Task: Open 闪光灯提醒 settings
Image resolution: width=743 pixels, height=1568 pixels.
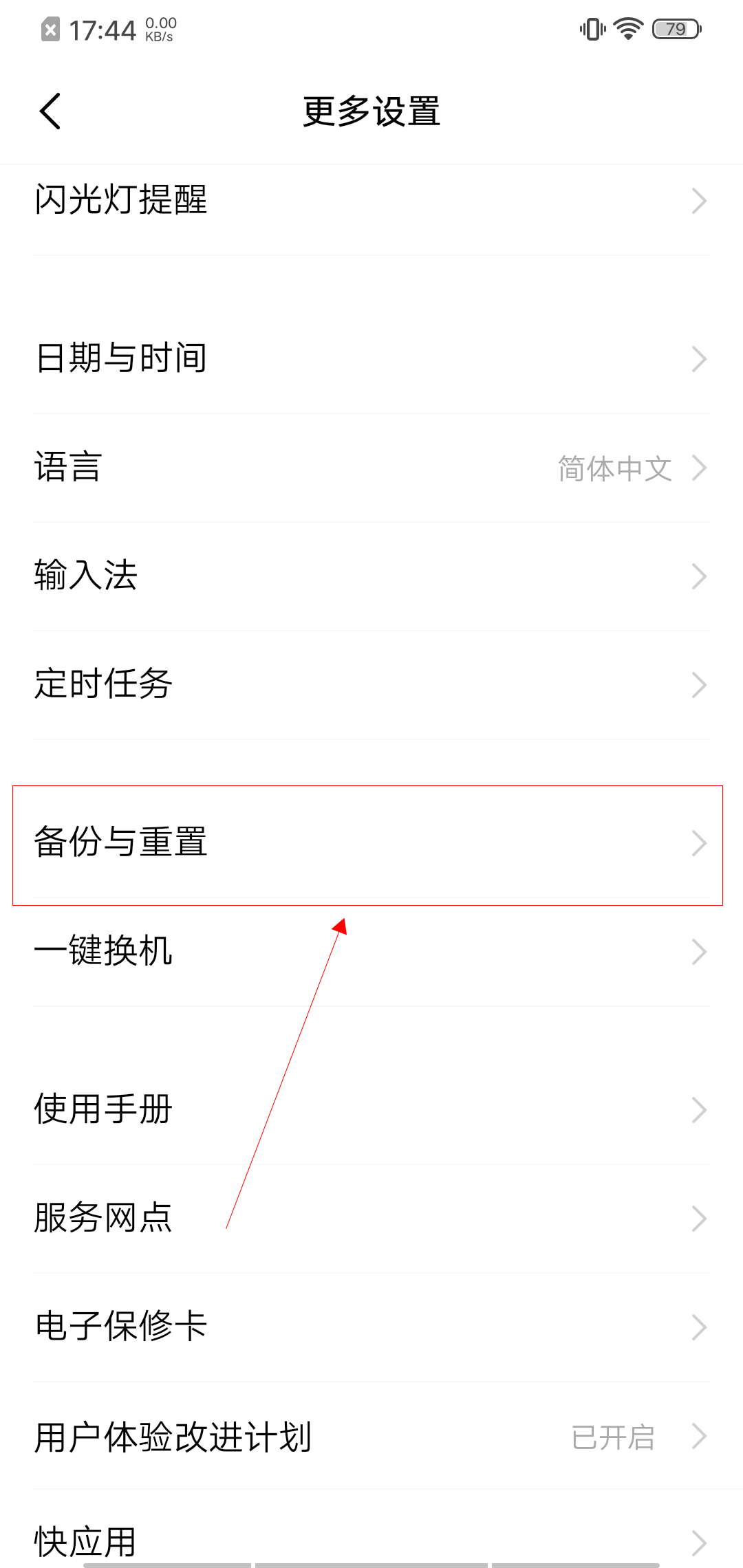Action: tap(371, 201)
